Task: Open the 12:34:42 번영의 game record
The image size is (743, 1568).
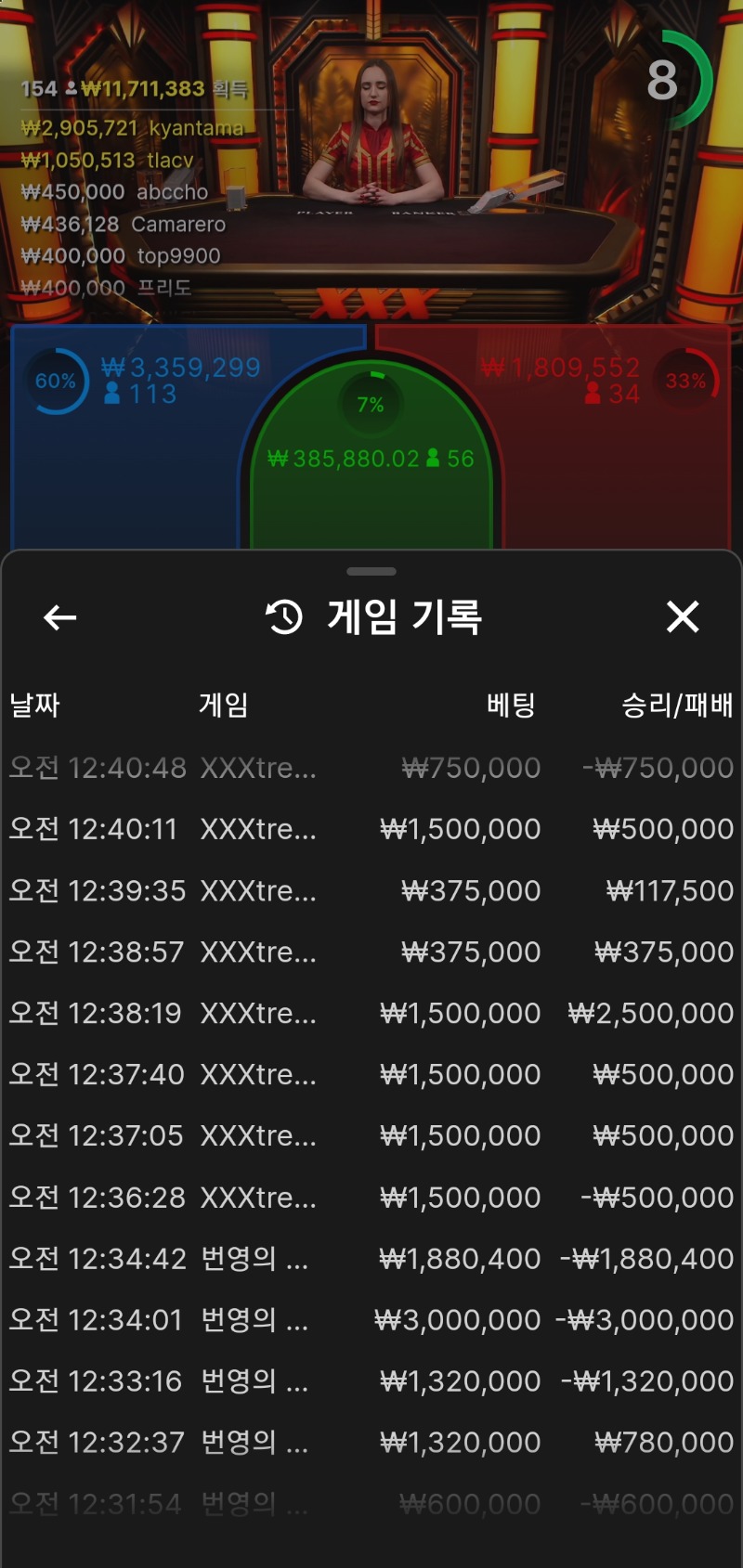Action: coord(371,1258)
